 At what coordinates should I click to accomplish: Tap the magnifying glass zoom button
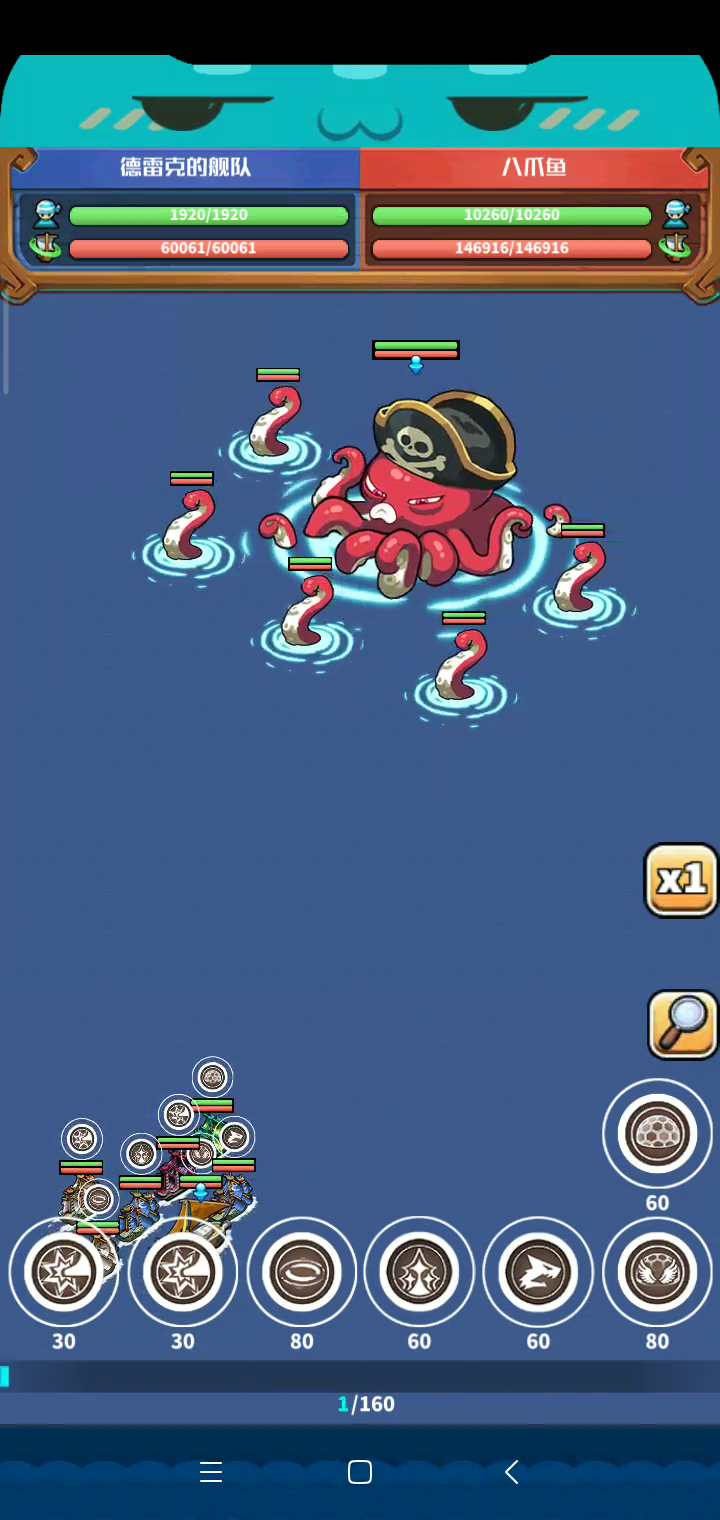(683, 1025)
